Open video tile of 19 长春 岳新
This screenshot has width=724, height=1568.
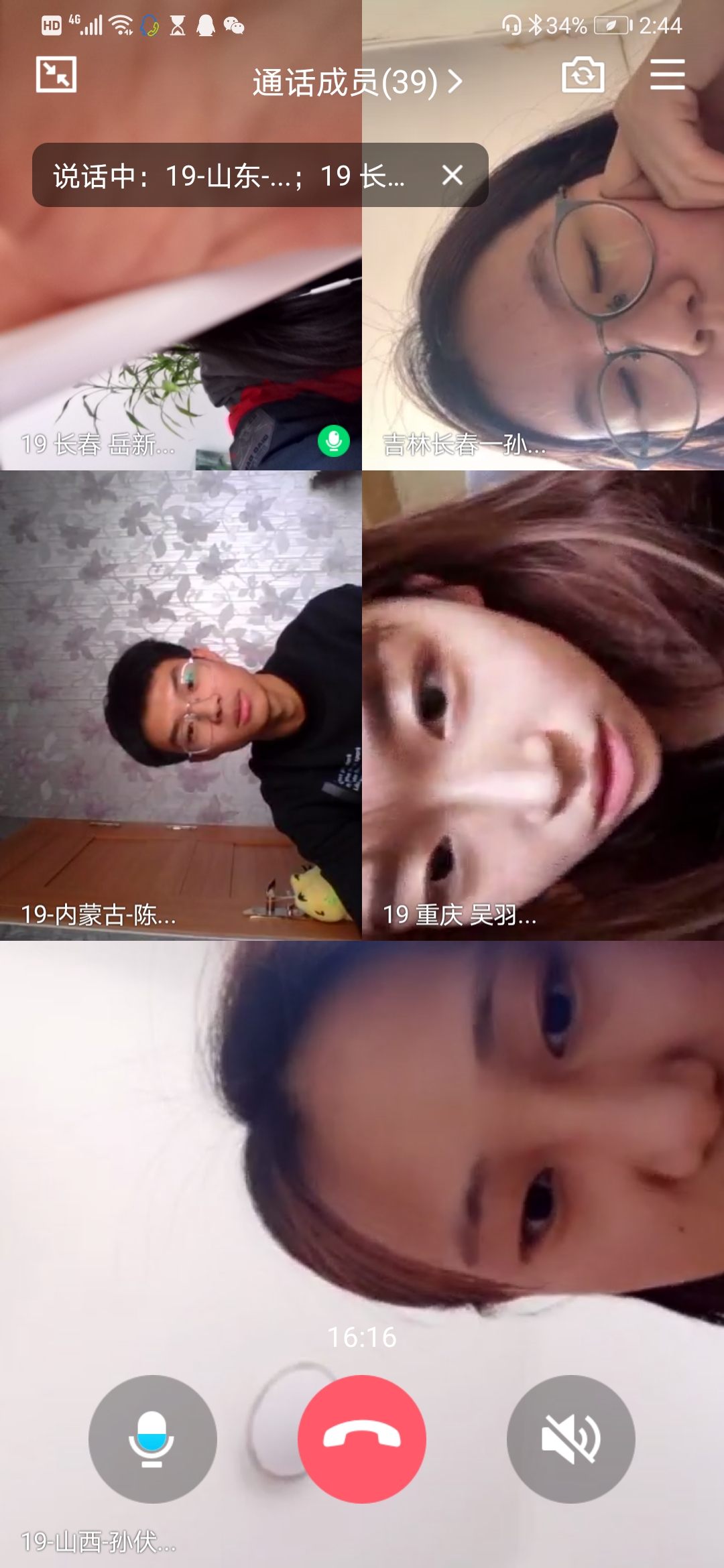tap(181, 335)
